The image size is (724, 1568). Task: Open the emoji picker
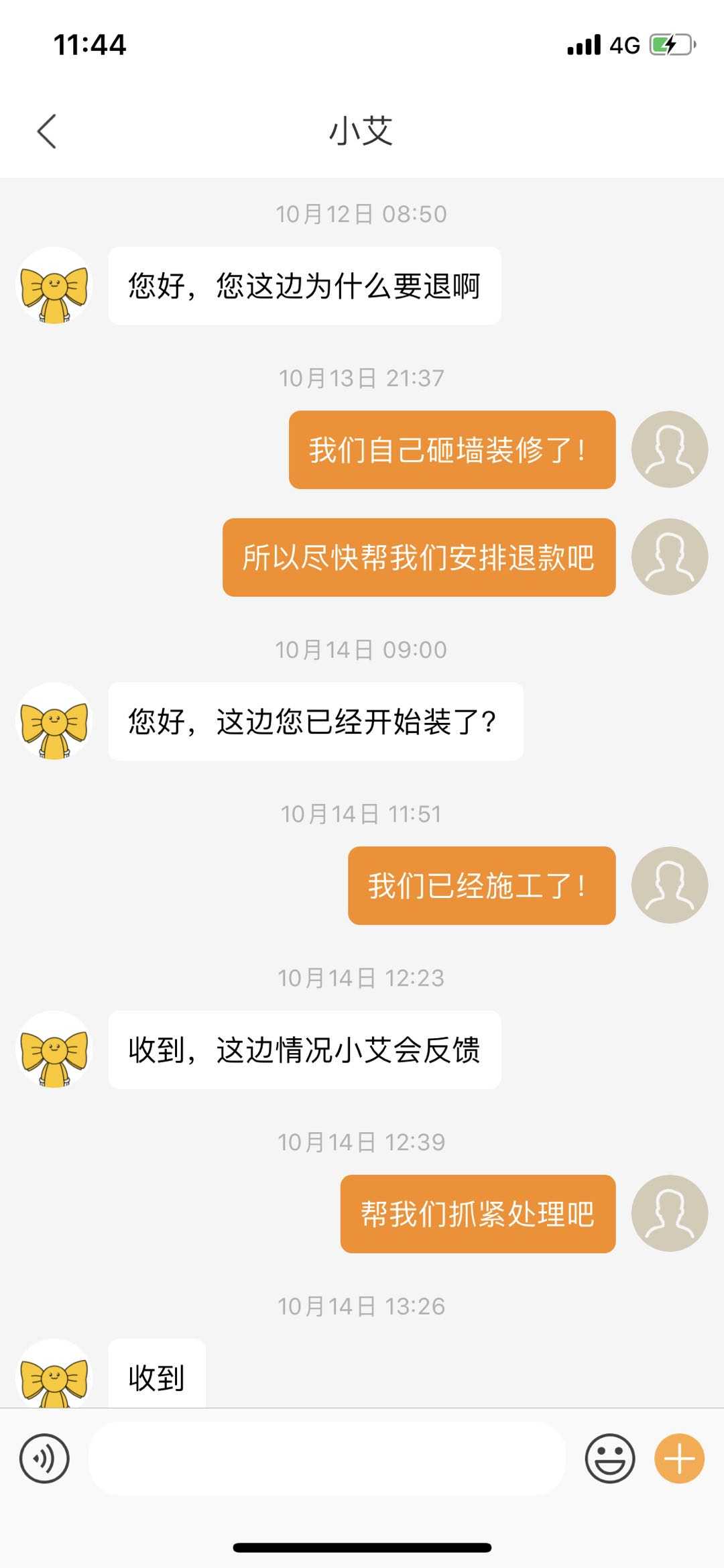point(609,1458)
